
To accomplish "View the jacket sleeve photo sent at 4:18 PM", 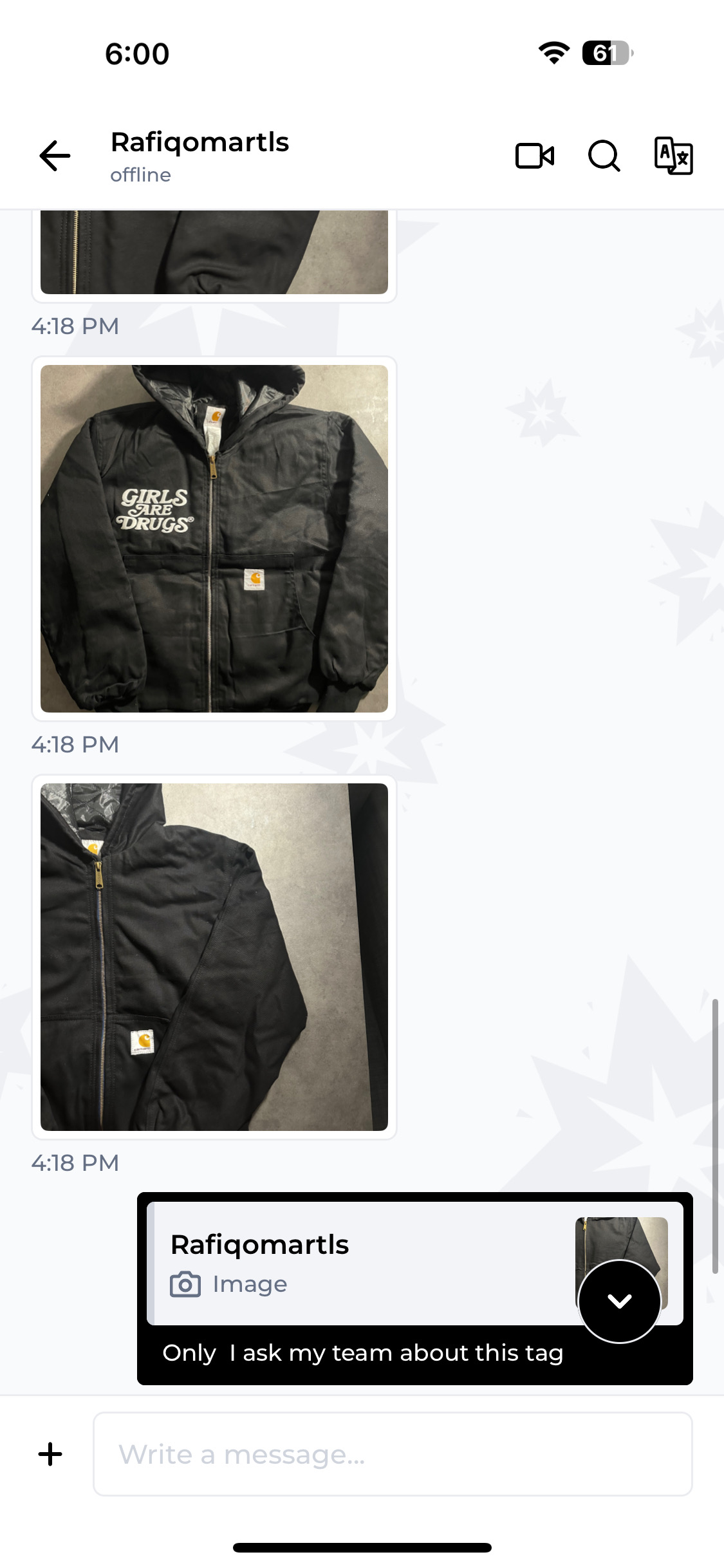I will pyautogui.click(x=214, y=957).
